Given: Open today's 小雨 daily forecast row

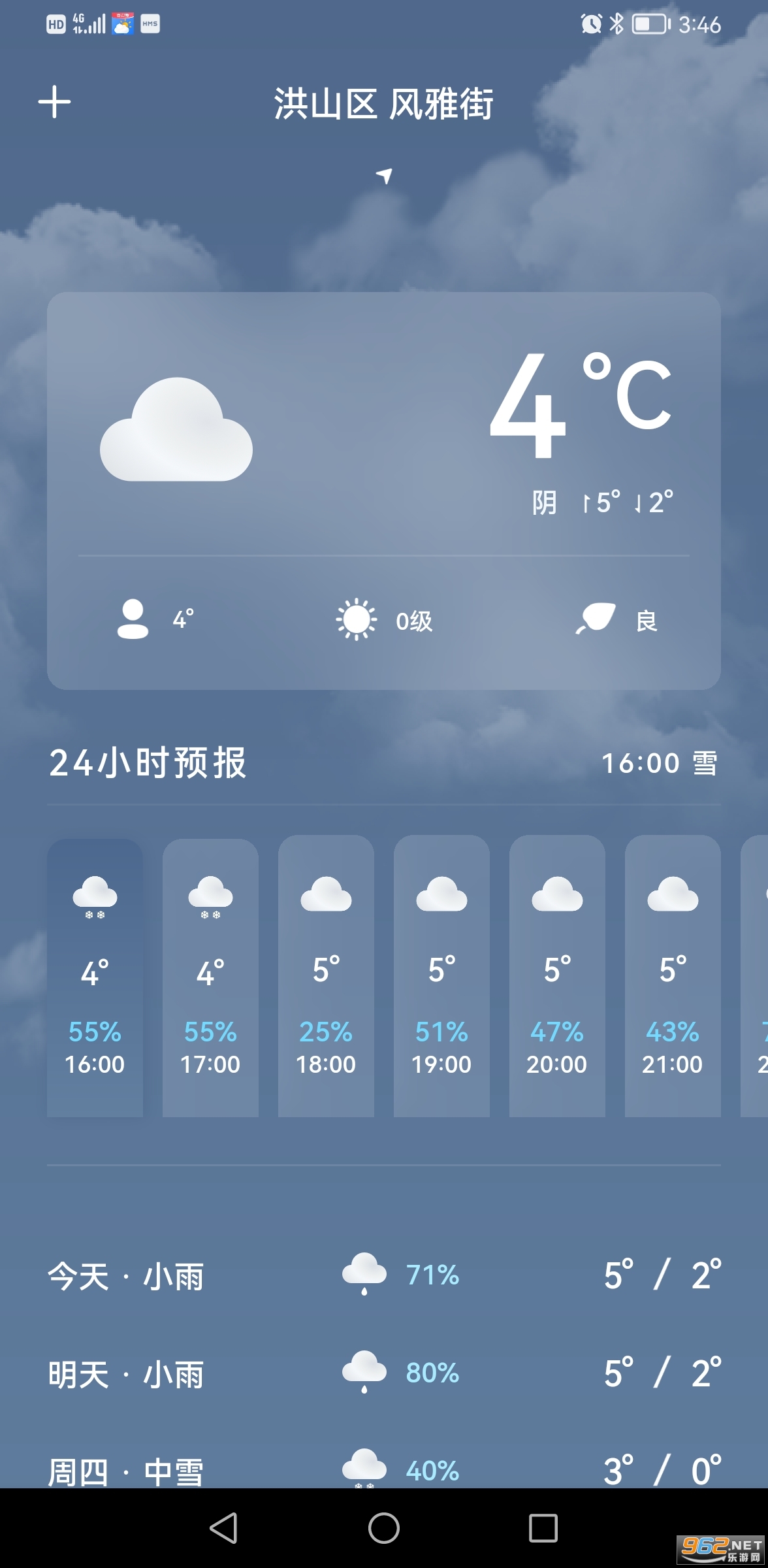Looking at the screenshot, I should pyautogui.click(x=384, y=1275).
